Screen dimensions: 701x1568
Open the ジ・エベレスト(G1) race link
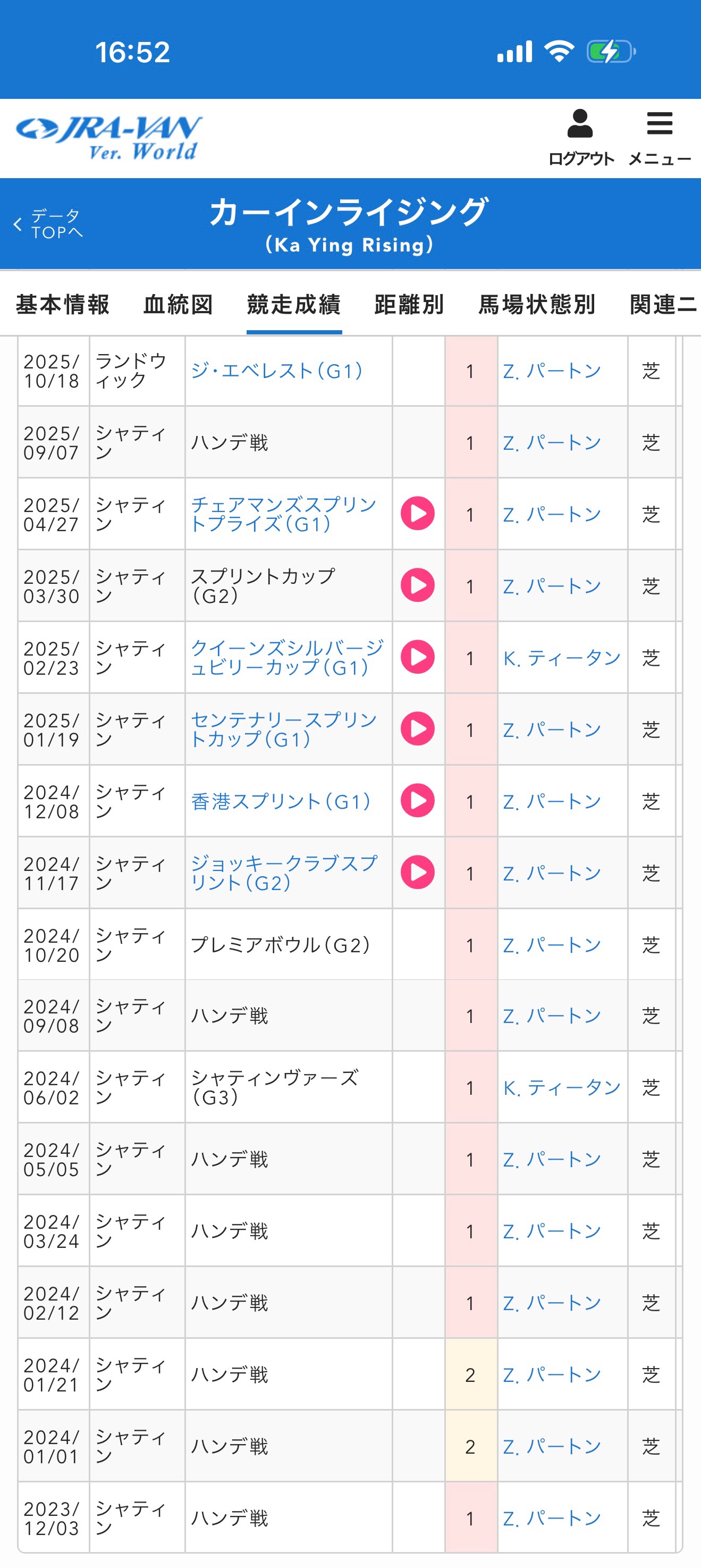click(277, 371)
